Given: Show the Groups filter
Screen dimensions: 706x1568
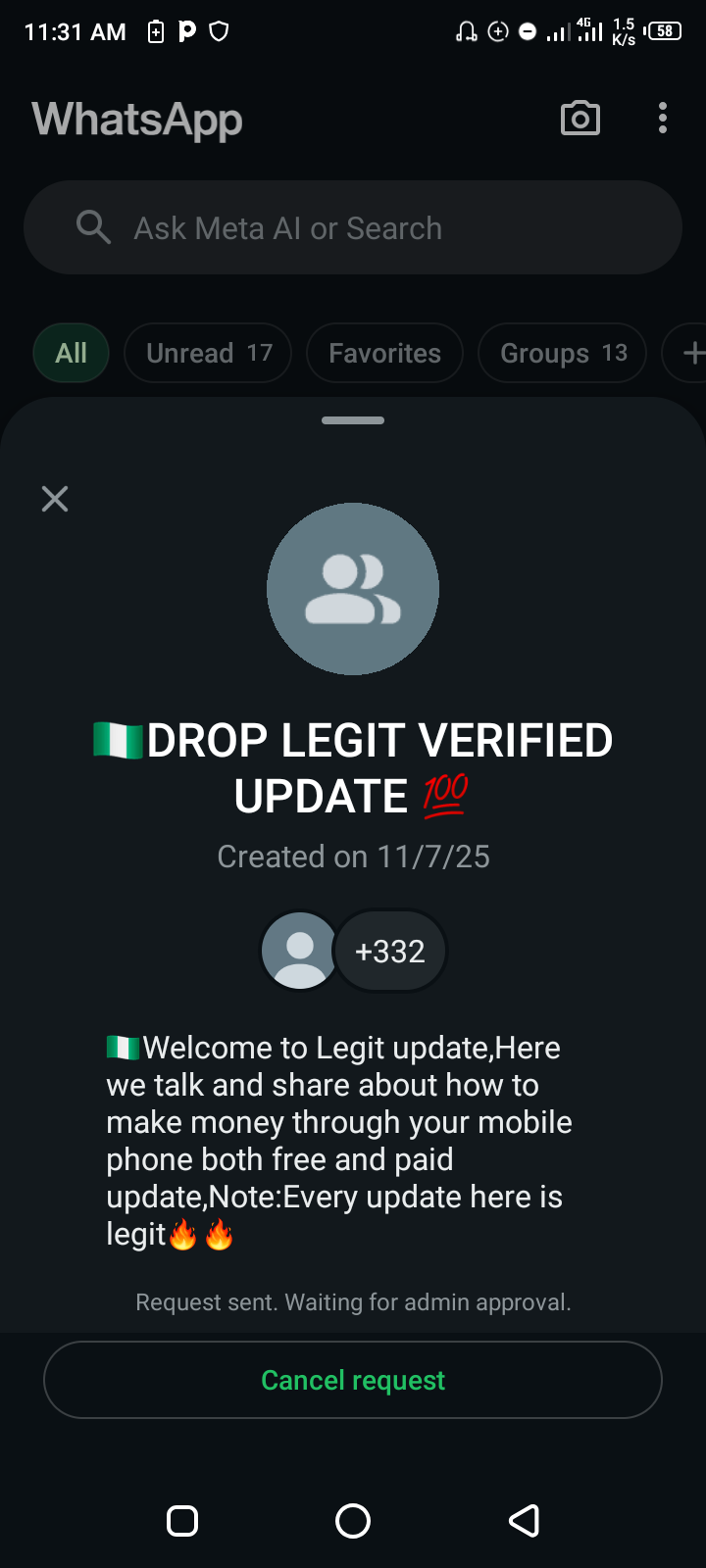Looking at the screenshot, I should 562,353.
